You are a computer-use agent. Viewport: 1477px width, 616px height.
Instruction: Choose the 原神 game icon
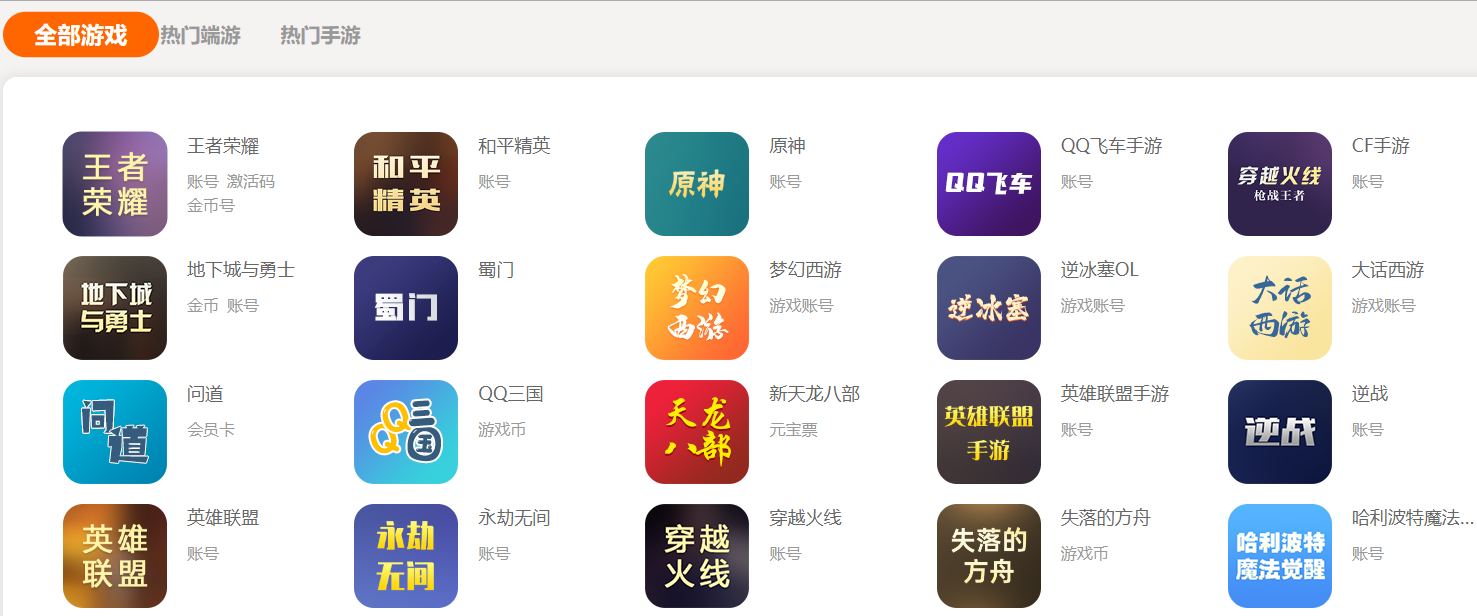[x=697, y=184]
